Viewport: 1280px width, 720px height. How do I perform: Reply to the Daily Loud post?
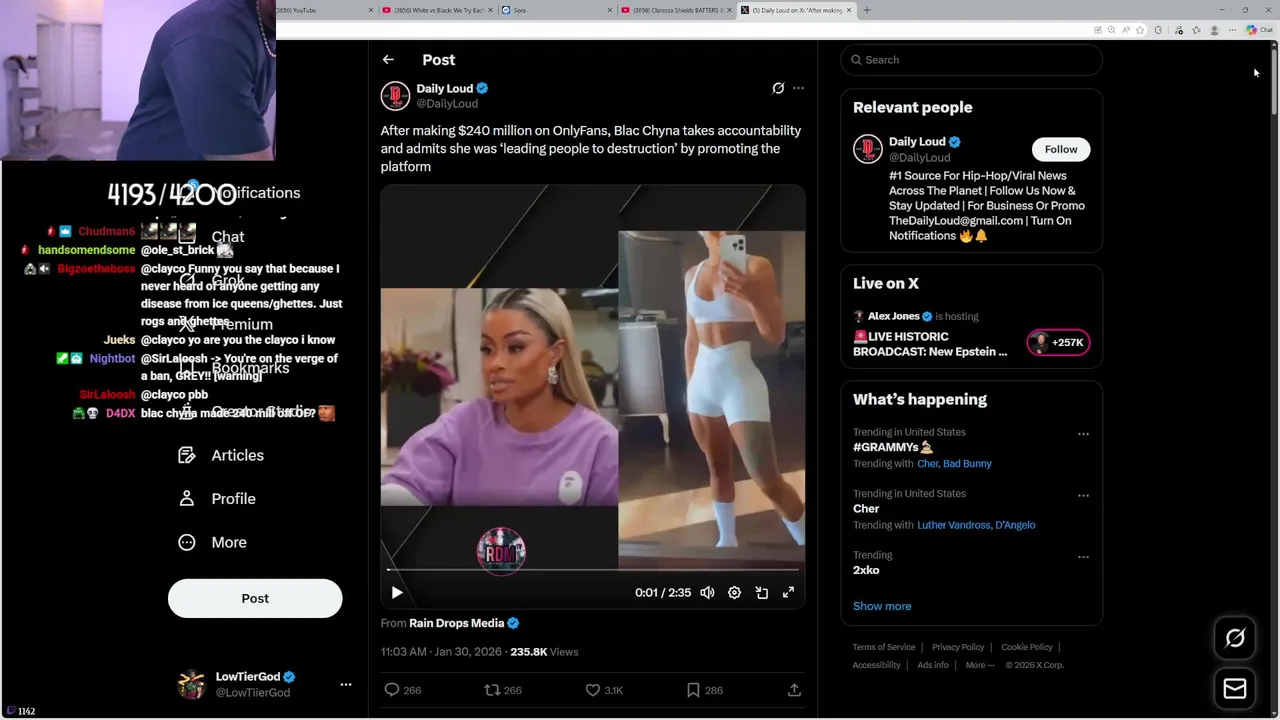(392, 690)
